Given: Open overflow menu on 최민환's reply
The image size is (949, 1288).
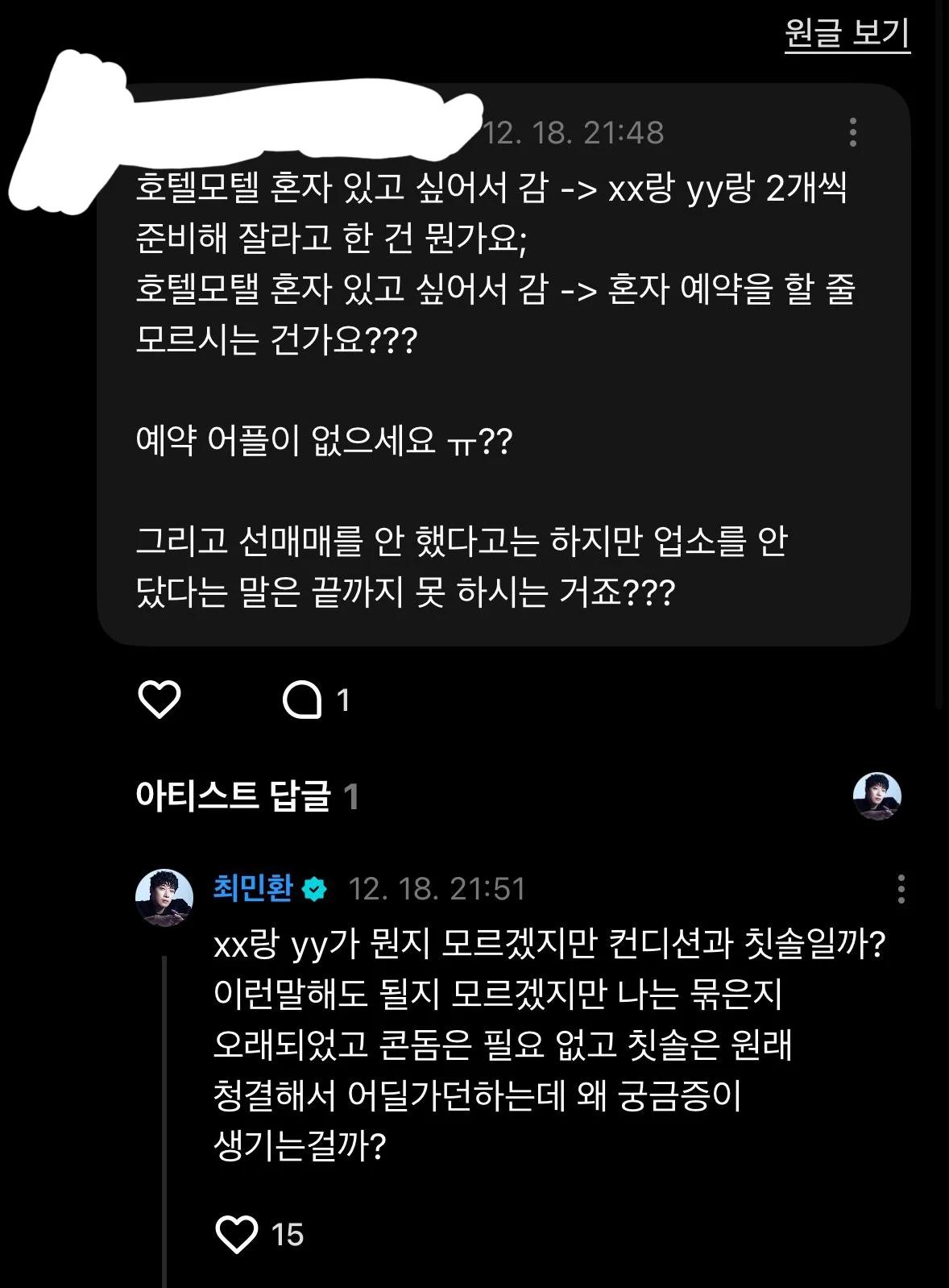Looking at the screenshot, I should point(901,889).
